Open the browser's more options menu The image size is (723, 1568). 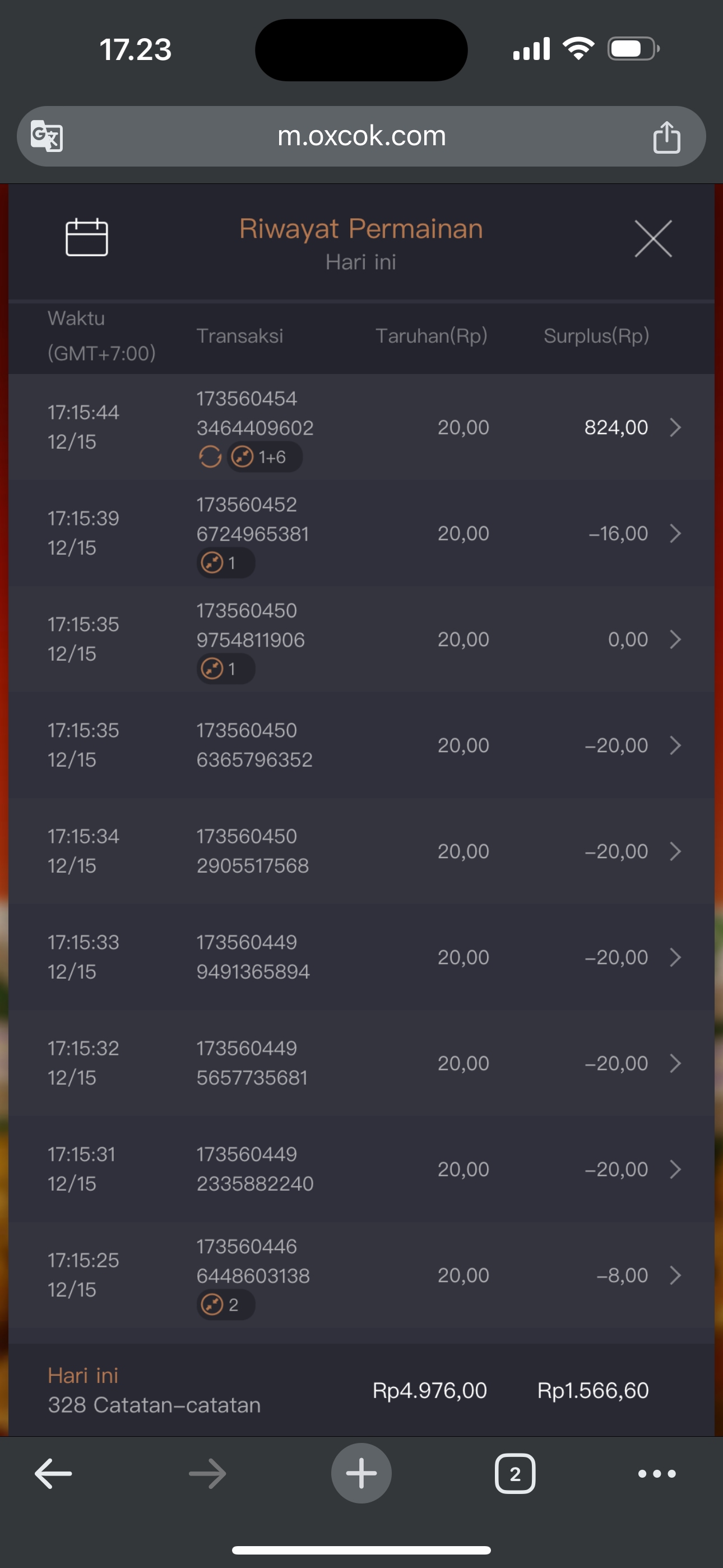657,1474
